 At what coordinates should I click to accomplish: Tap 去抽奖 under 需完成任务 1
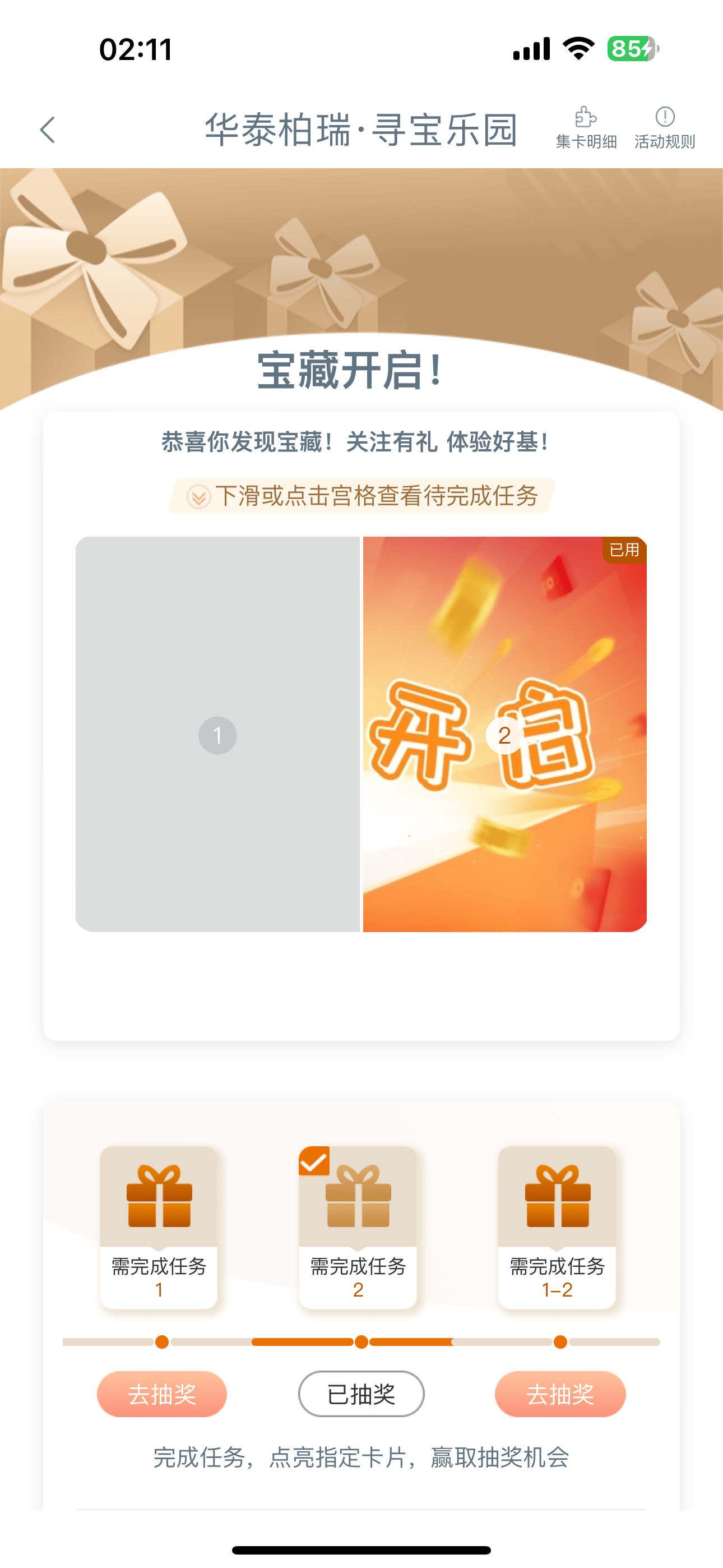(x=162, y=1393)
